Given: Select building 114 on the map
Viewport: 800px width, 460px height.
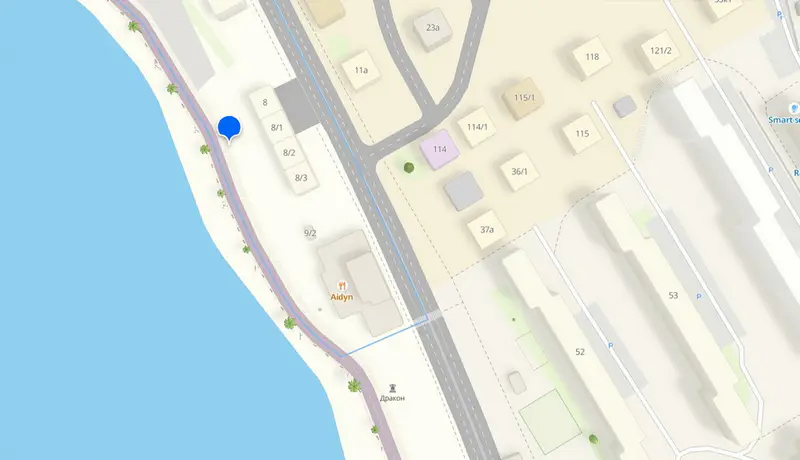Looking at the screenshot, I should click(x=439, y=149).
